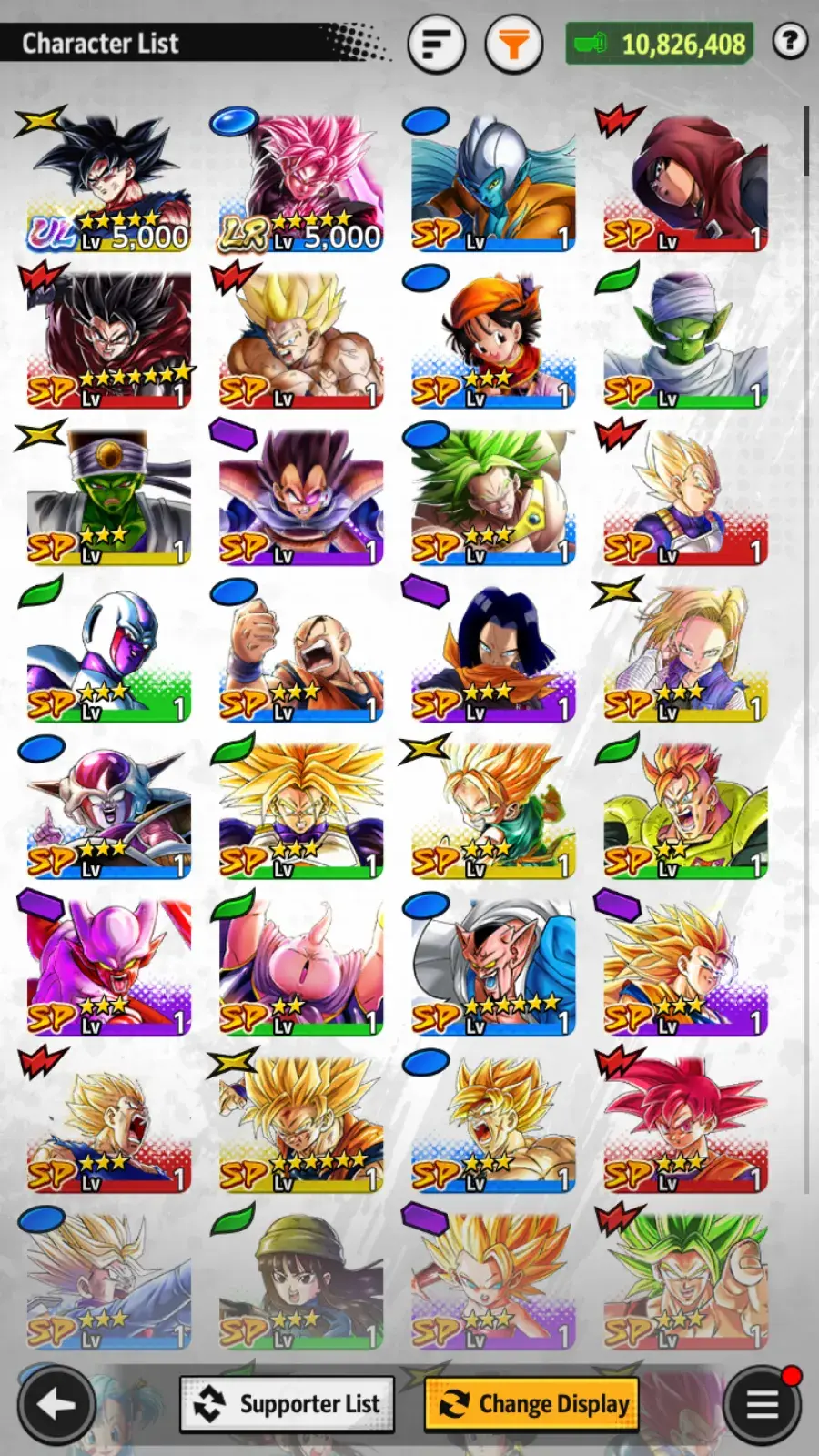The image size is (819, 1456).
Task: Open the question mark help icon
Action: pos(790,41)
